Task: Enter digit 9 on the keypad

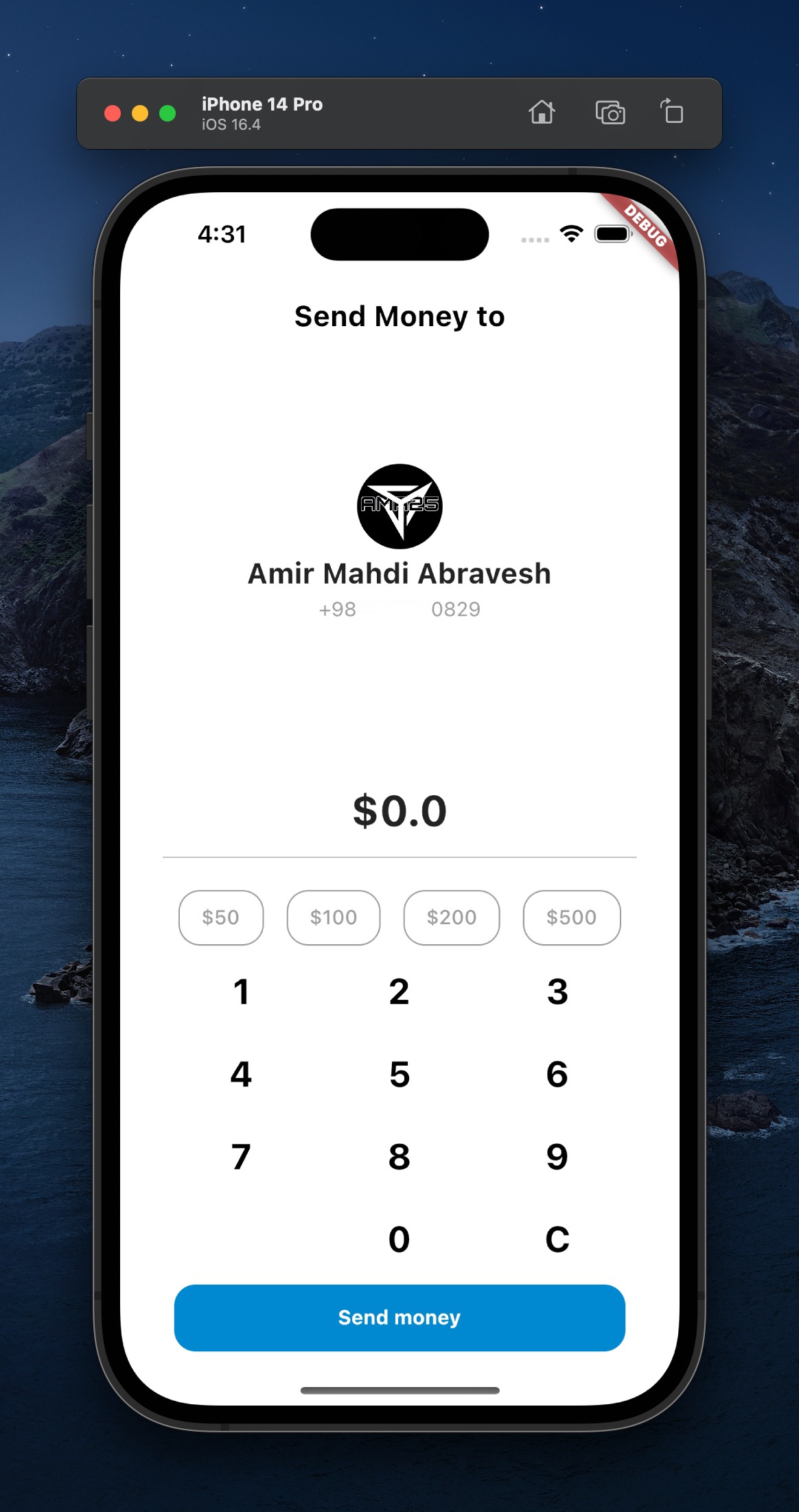Action: click(x=557, y=1157)
